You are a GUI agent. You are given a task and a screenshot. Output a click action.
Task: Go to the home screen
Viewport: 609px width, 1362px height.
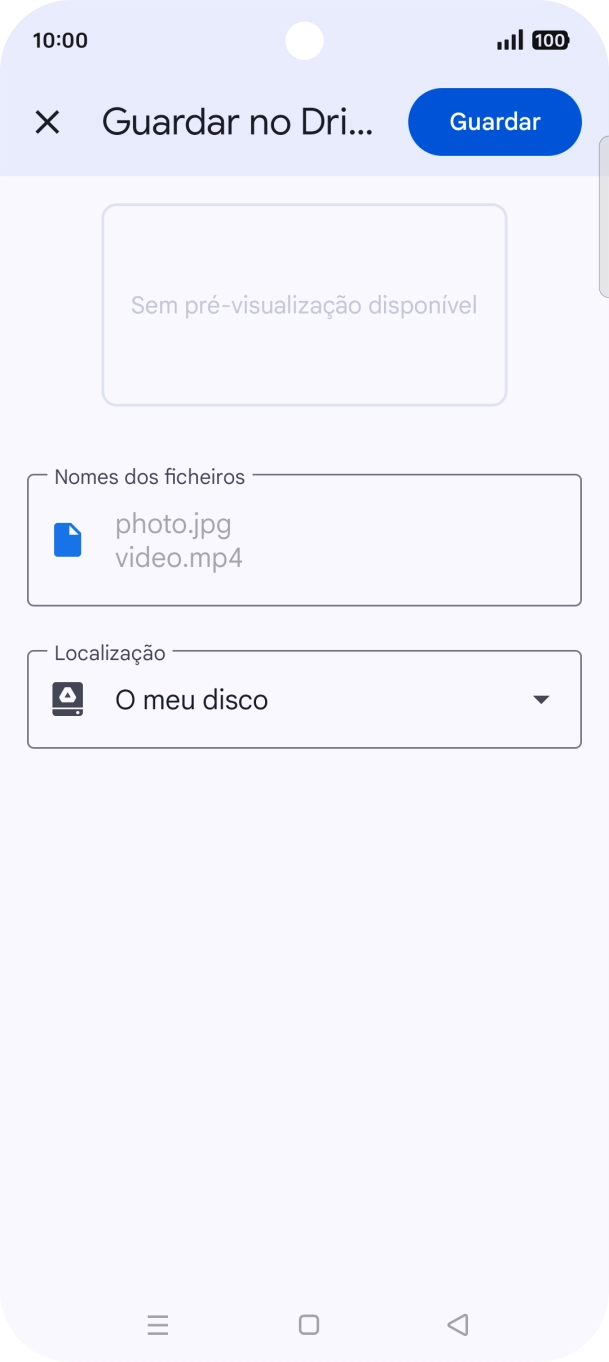tap(309, 1325)
